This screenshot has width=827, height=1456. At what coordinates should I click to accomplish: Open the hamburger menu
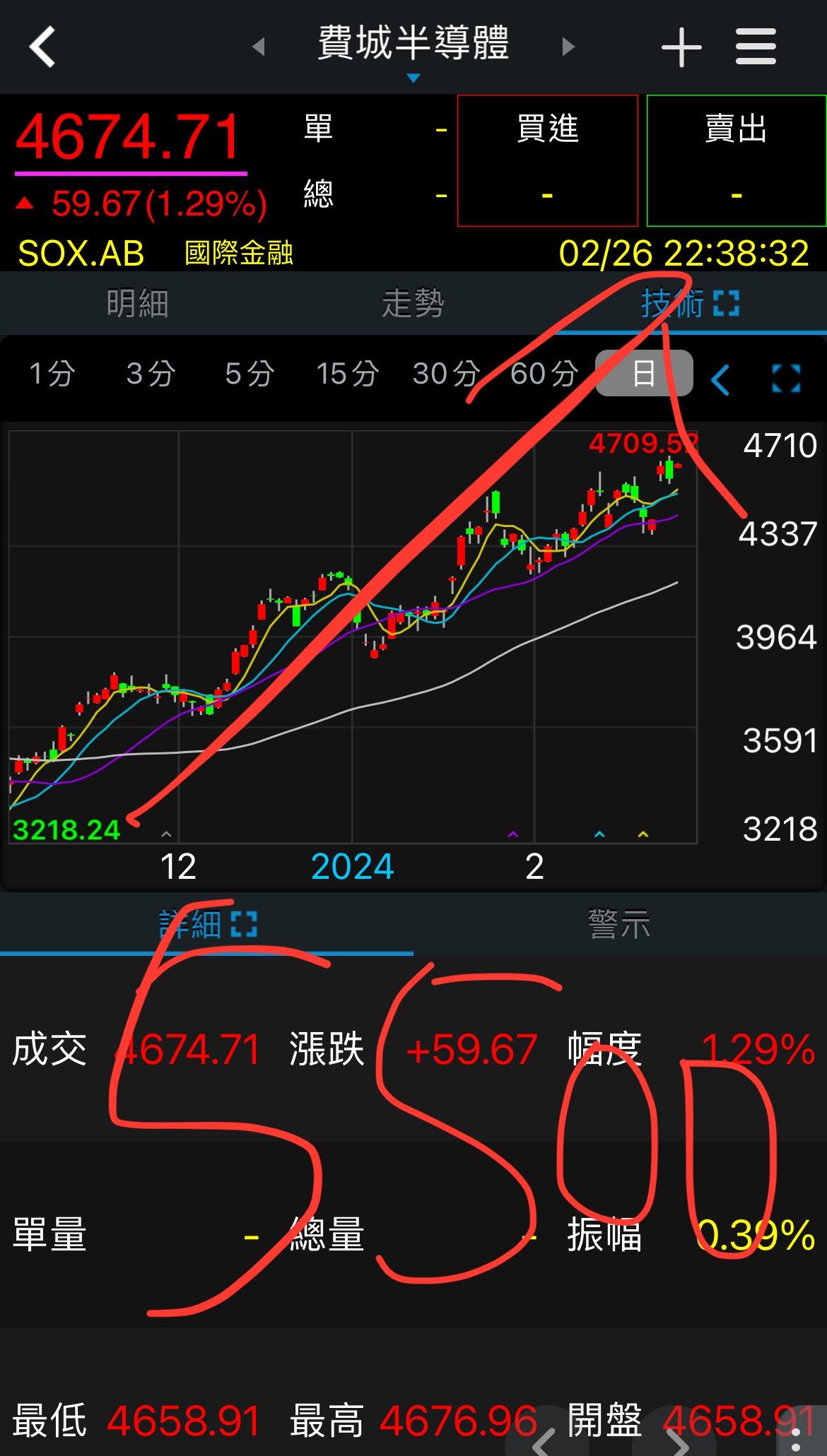point(756,47)
